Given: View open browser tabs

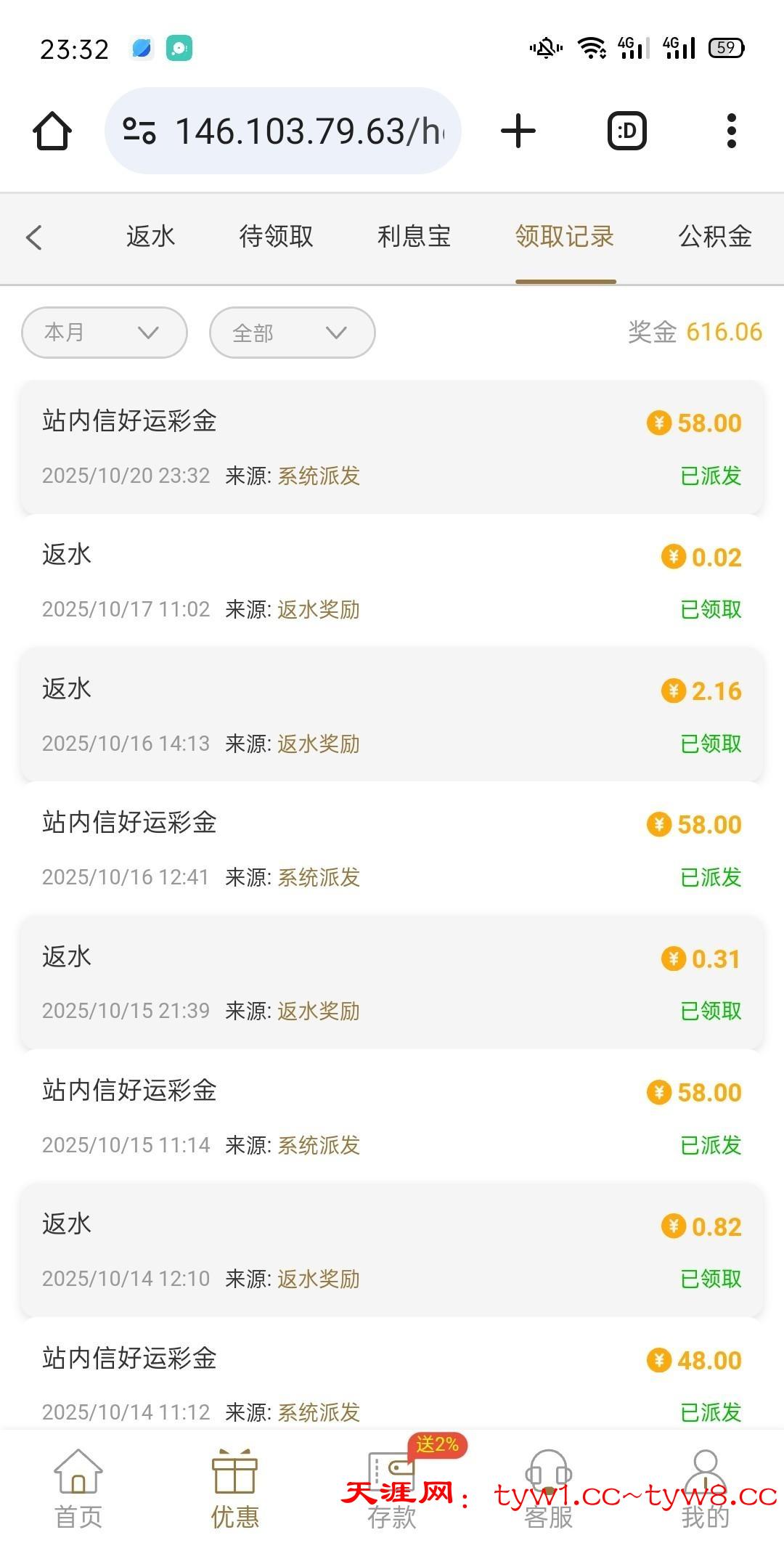Looking at the screenshot, I should tap(626, 131).
